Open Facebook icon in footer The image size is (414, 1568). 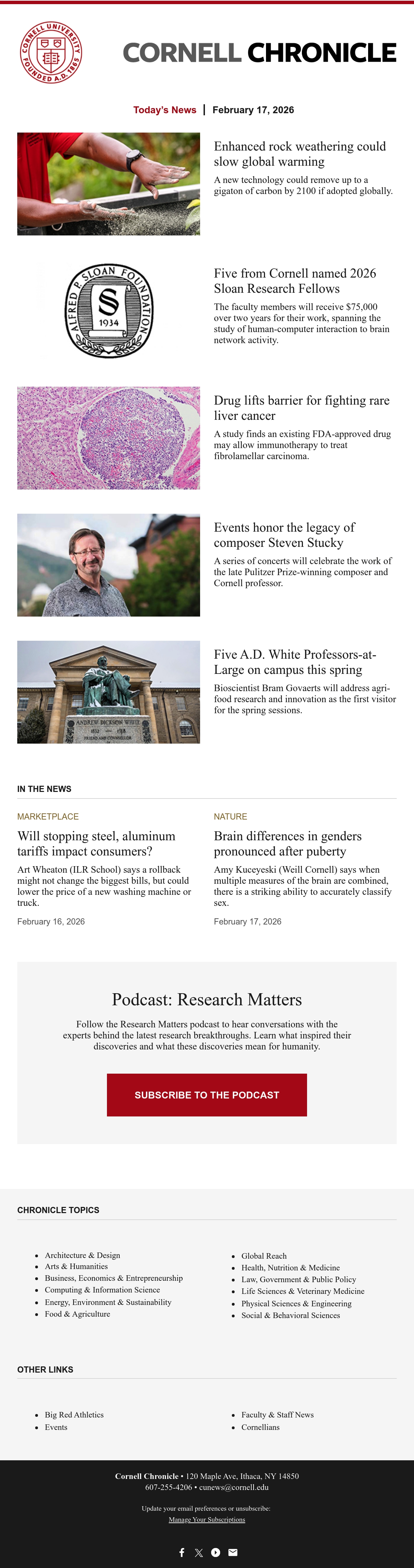tap(182, 1551)
